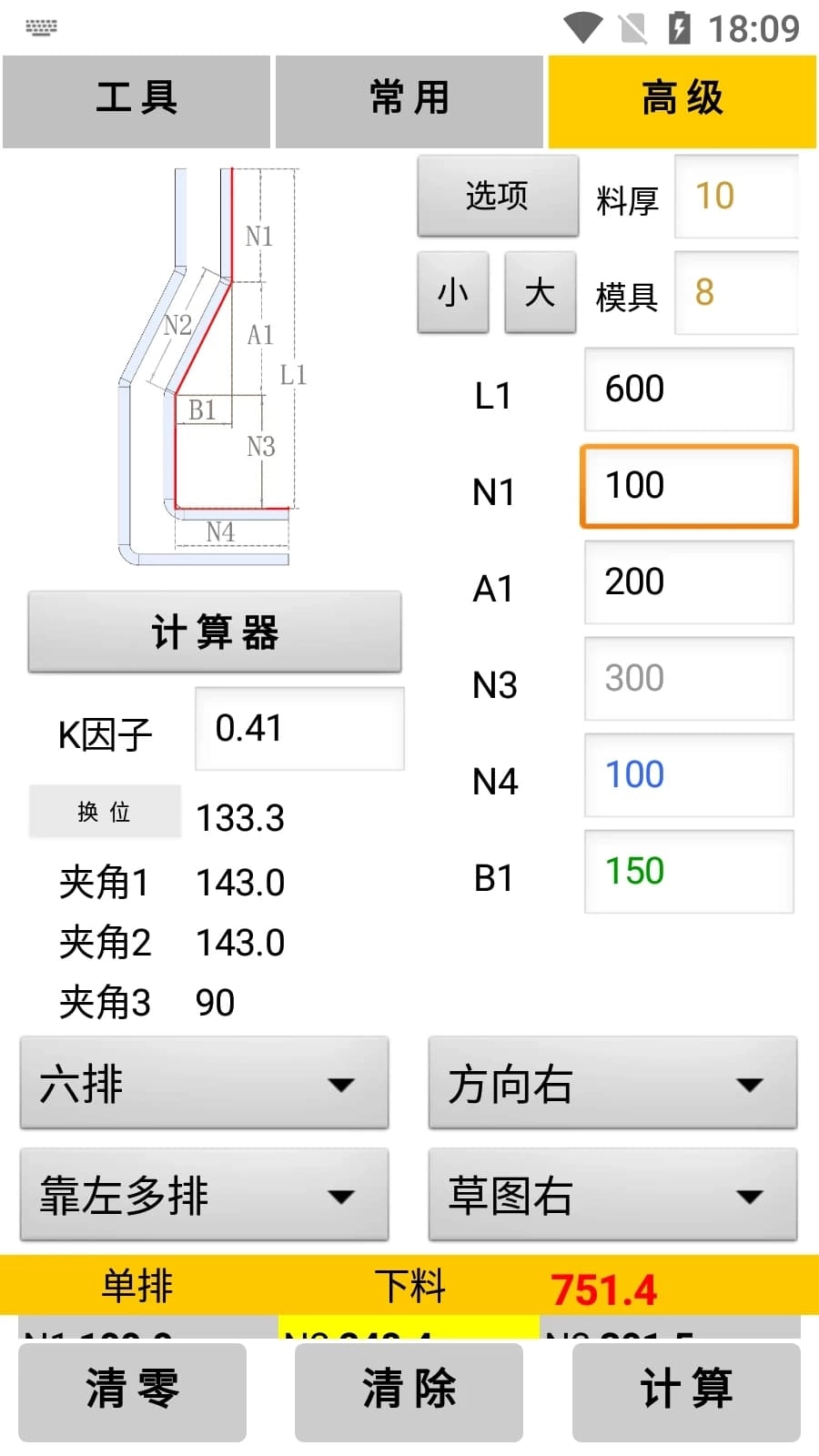This screenshot has height=1456, width=819.
Task: Expand the 六排 dropdown
Action: tap(205, 1084)
